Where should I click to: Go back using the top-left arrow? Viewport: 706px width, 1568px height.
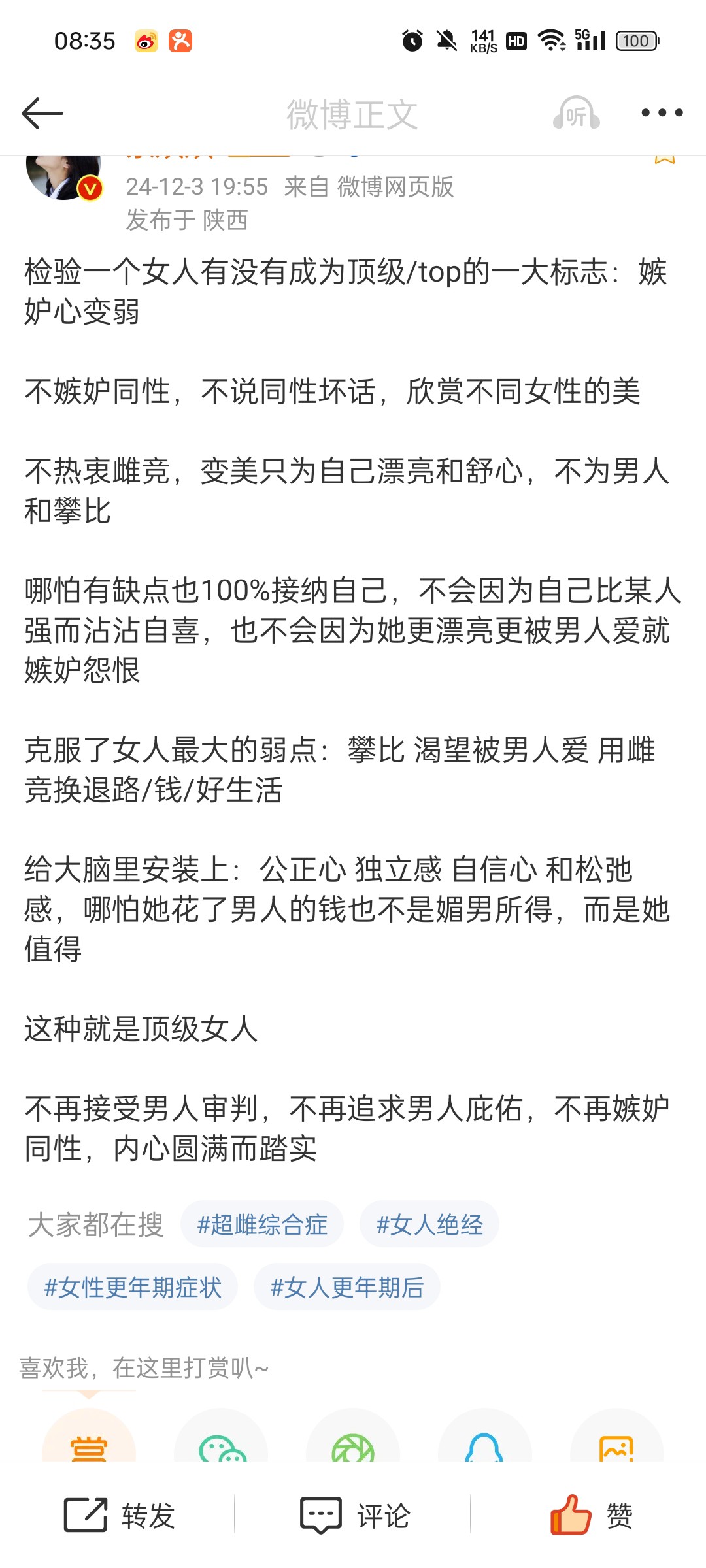click(x=42, y=114)
